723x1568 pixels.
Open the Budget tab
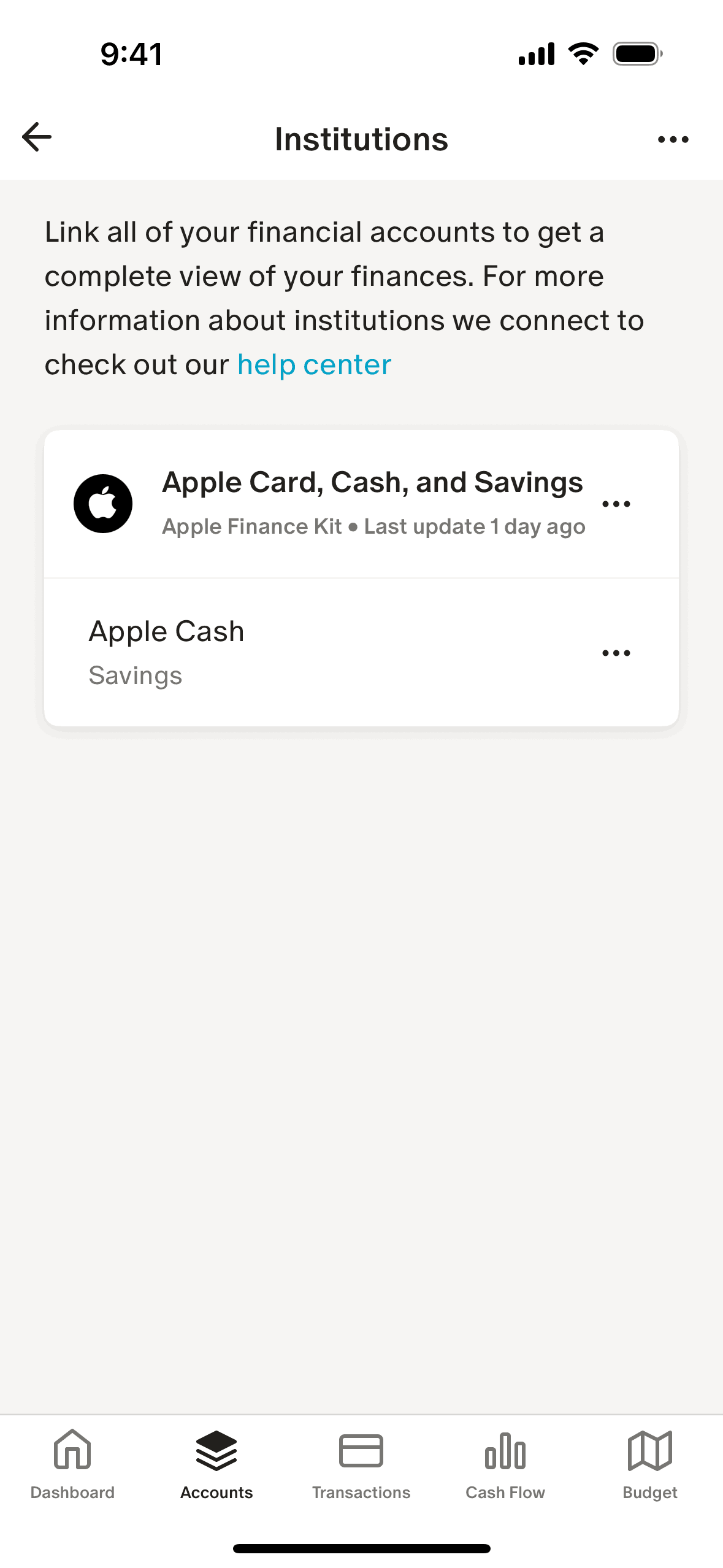650,1464
